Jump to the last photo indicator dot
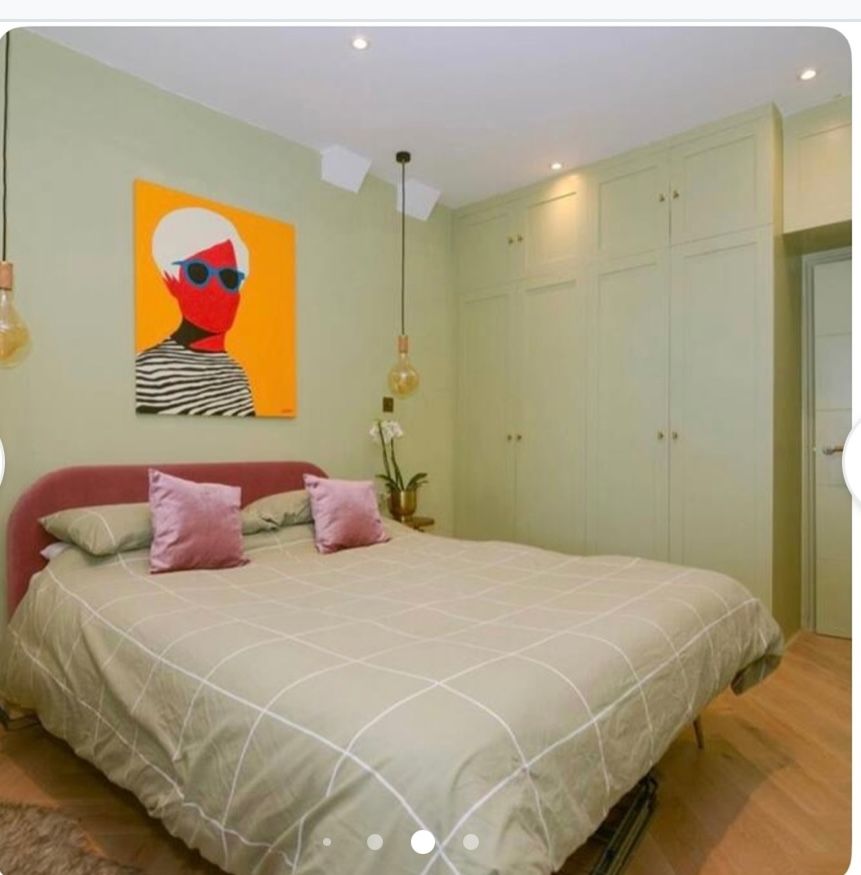The width and height of the screenshot is (861, 875). pyautogui.click(x=471, y=842)
